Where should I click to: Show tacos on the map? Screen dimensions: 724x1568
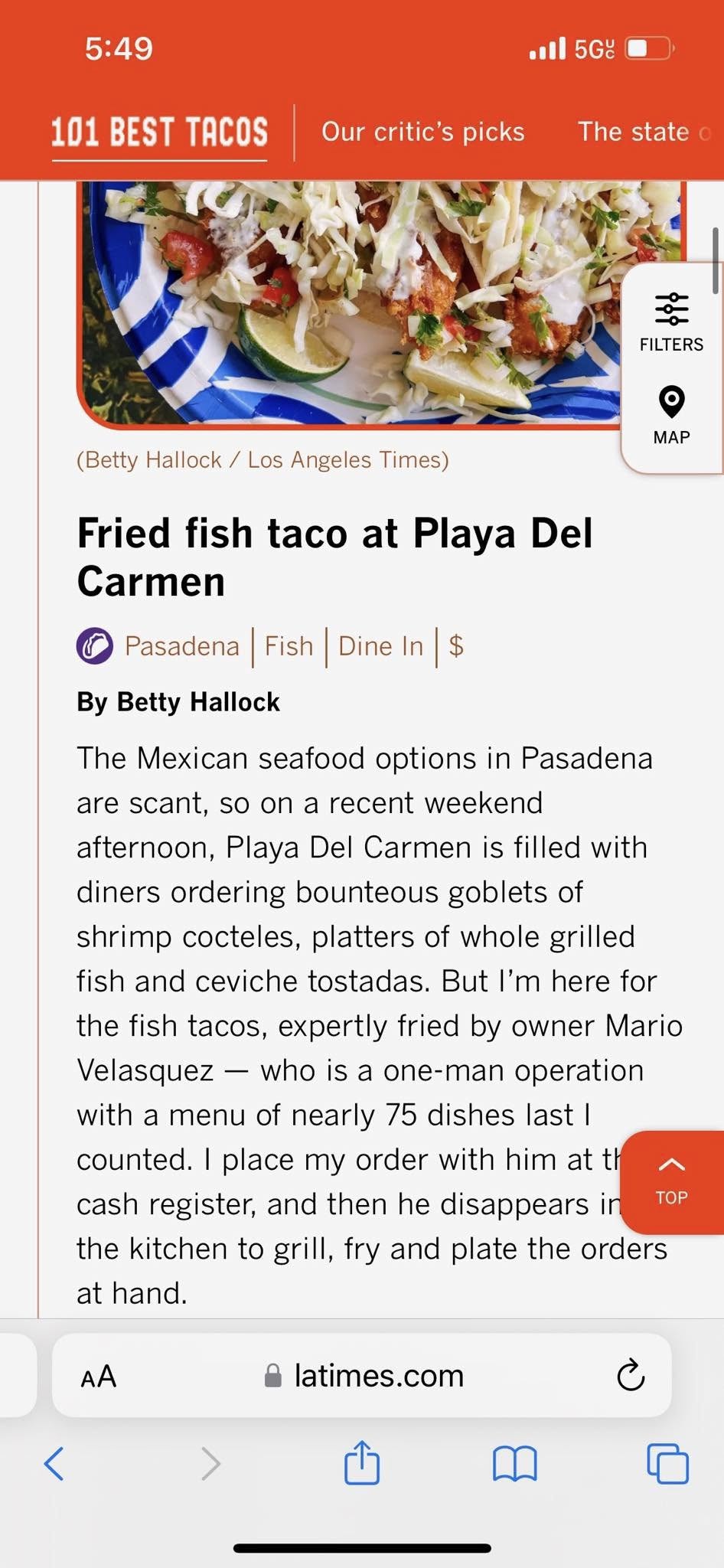(671, 416)
